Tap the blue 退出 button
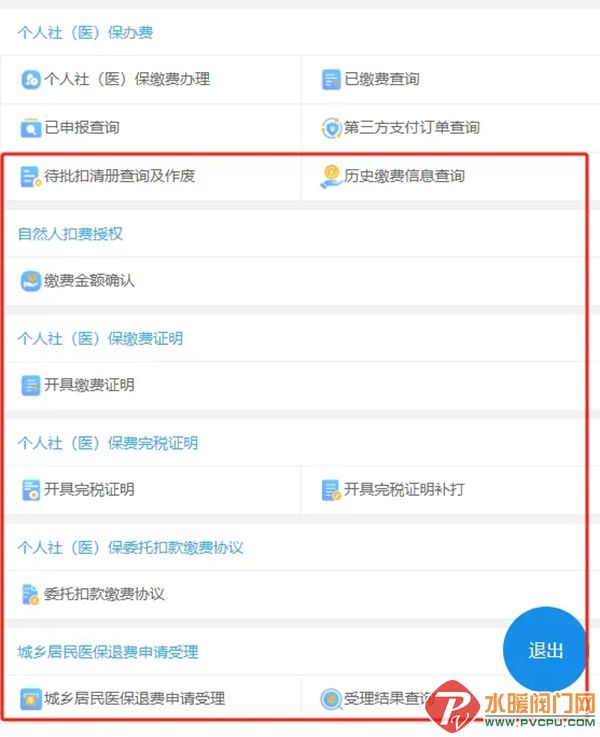Screen dimensions: 600x737 545,650
